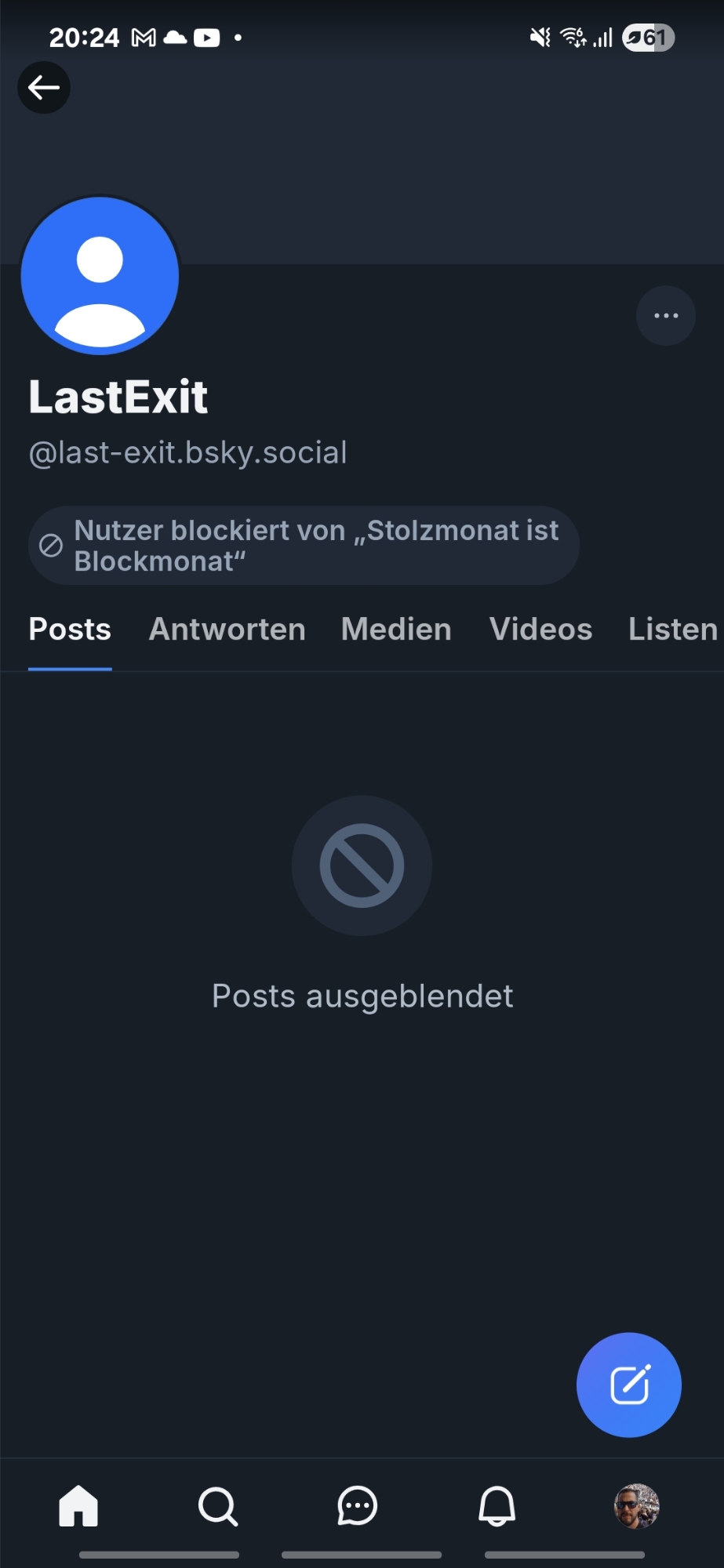Image resolution: width=724 pixels, height=1568 pixels.
Task: Open the block list info chip
Action: [304, 546]
